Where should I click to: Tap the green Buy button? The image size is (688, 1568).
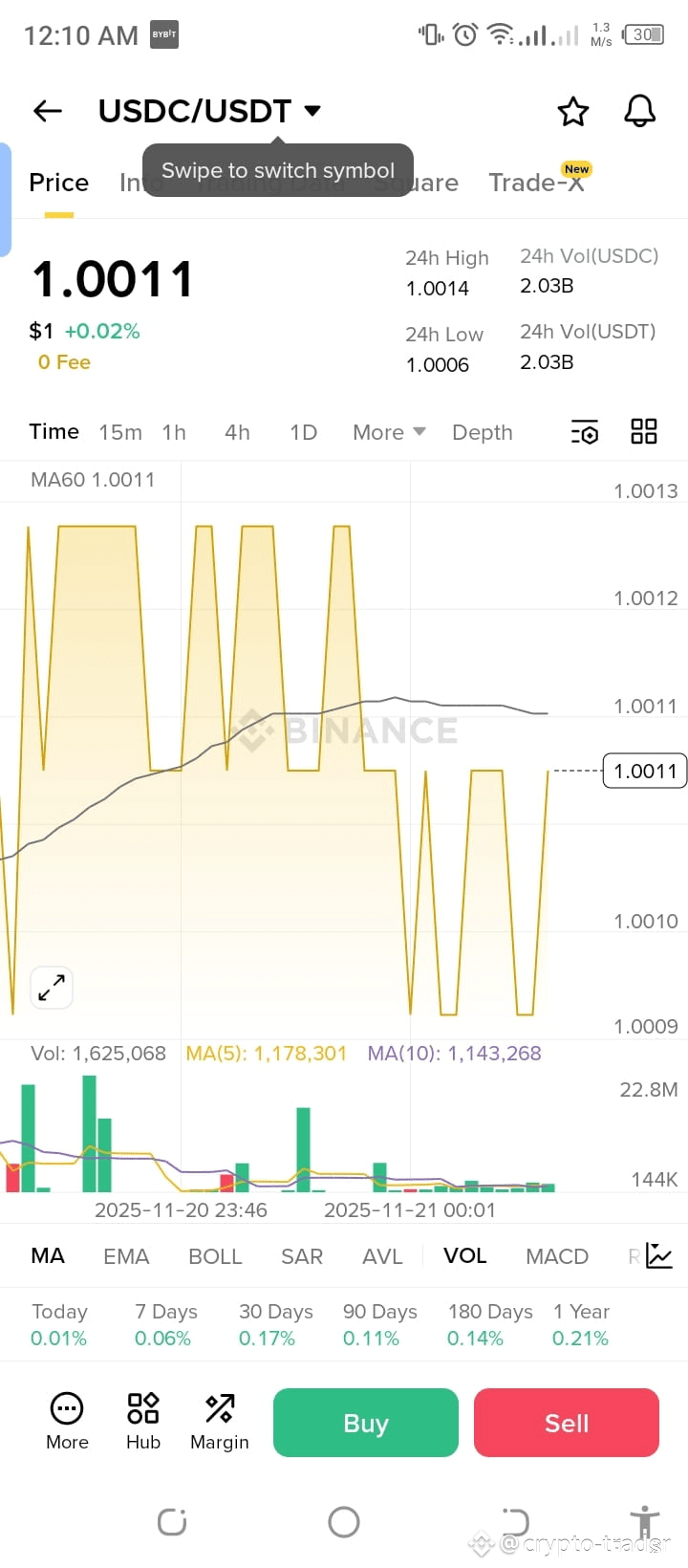(x=366, y=1423)
